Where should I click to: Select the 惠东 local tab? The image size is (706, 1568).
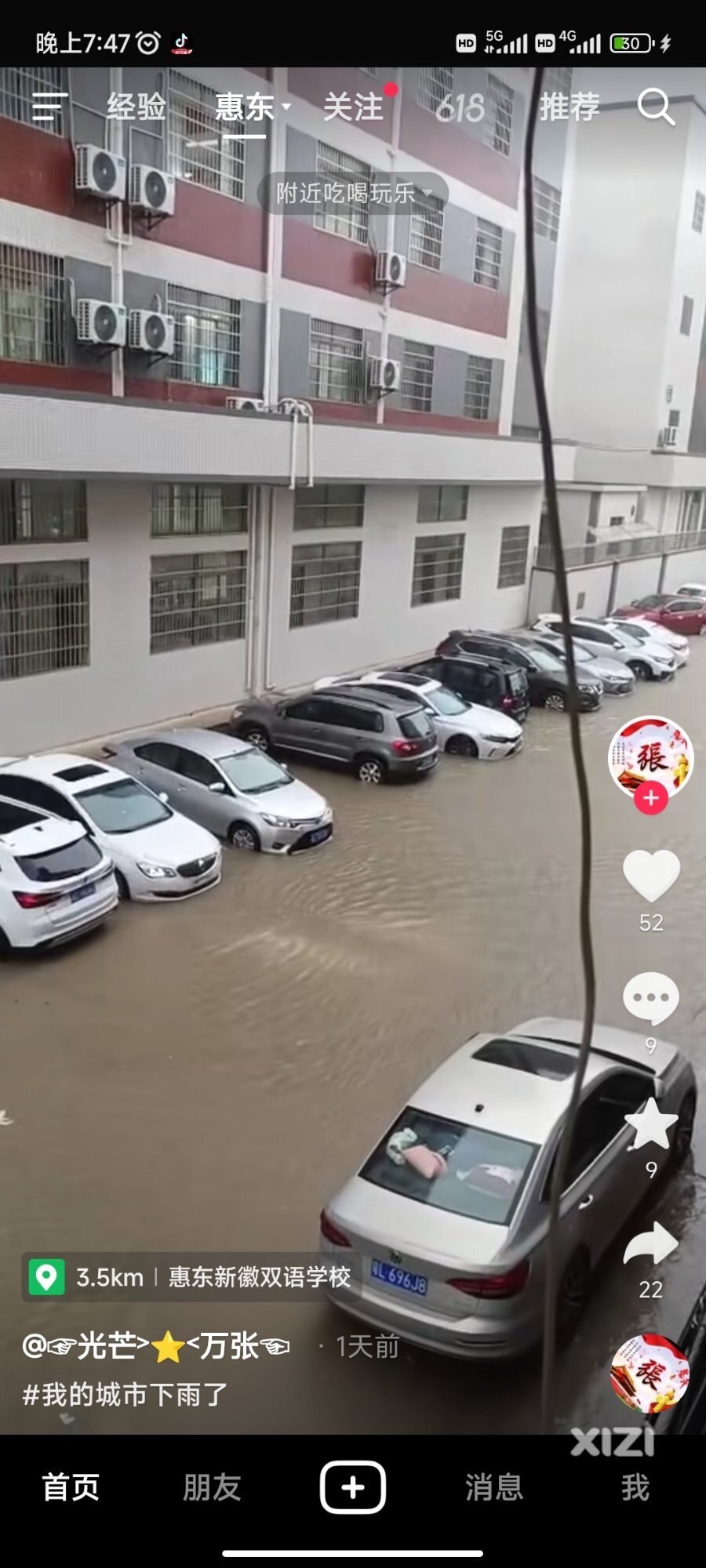click(x=246, y=107)
